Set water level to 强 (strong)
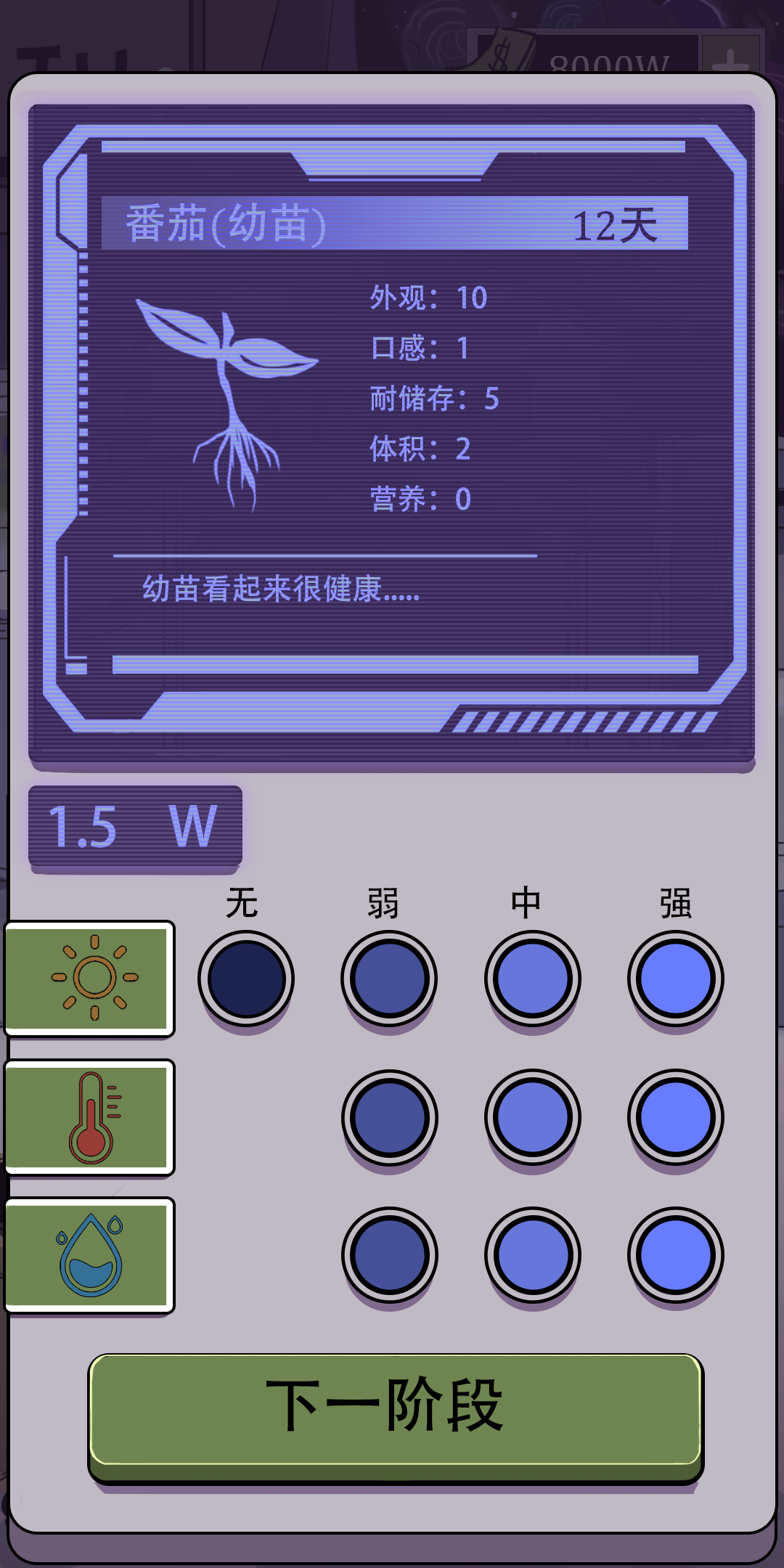784x1568 pixels. 675,1254
